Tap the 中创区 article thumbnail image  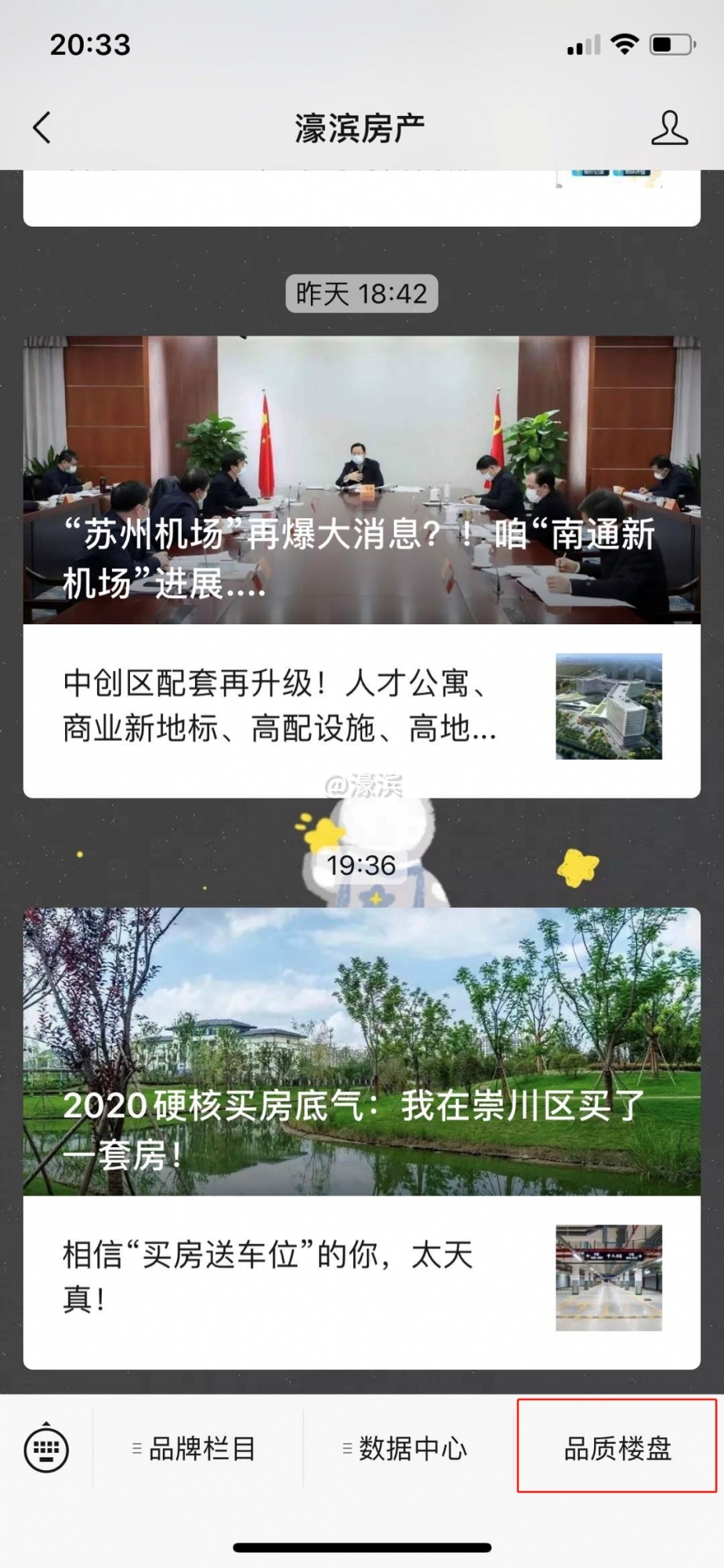click(607, 706)
